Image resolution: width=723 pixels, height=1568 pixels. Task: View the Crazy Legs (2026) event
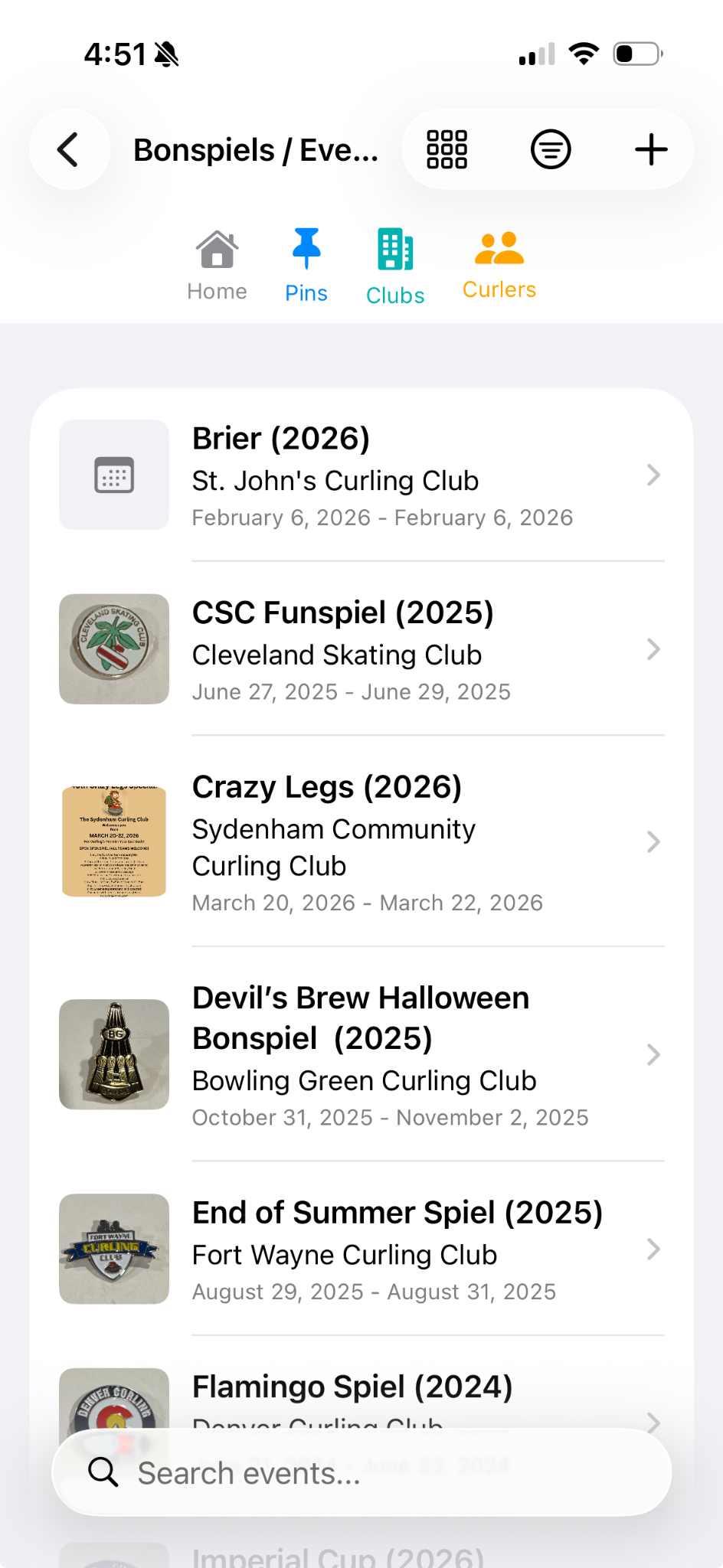(x=361, y=842)
